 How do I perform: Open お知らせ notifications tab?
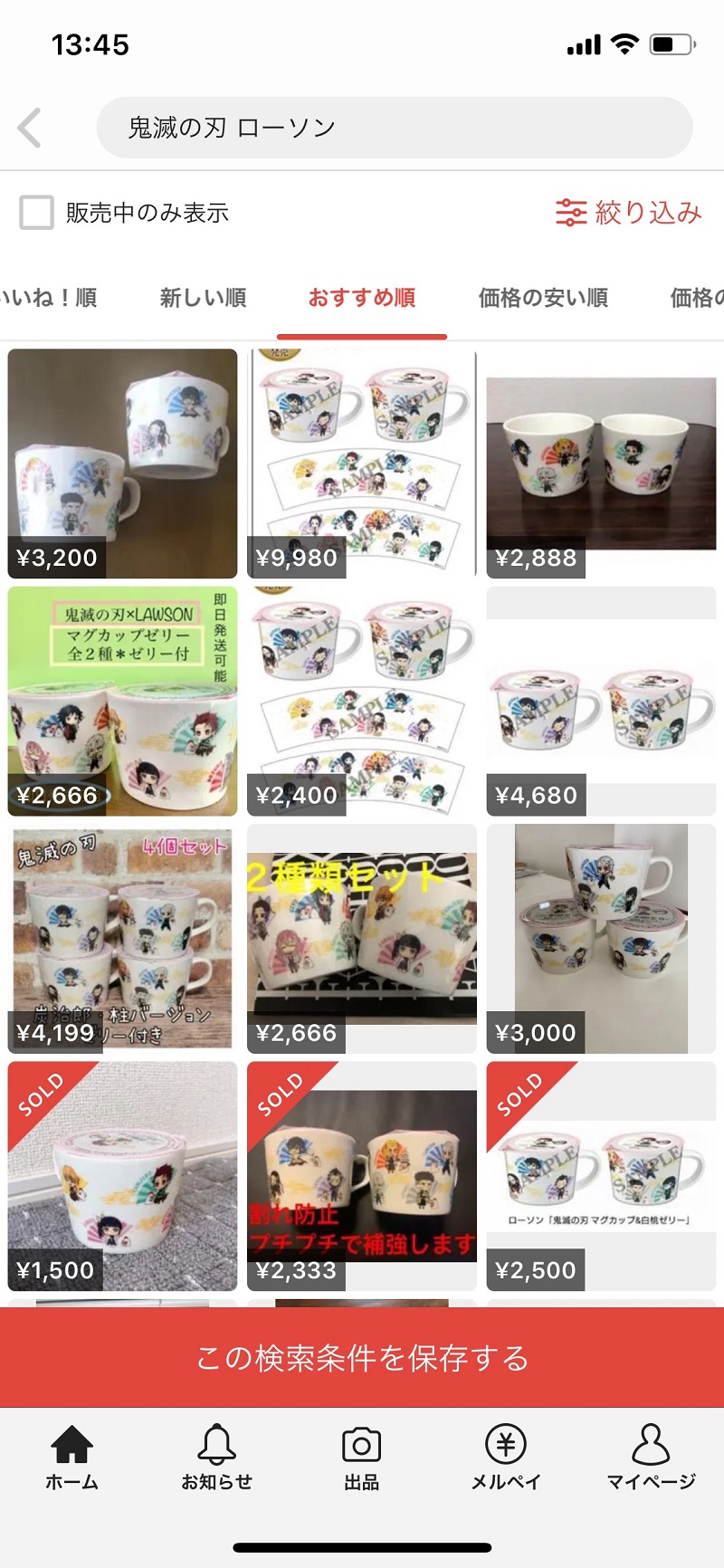click(x=217, y=1457)
